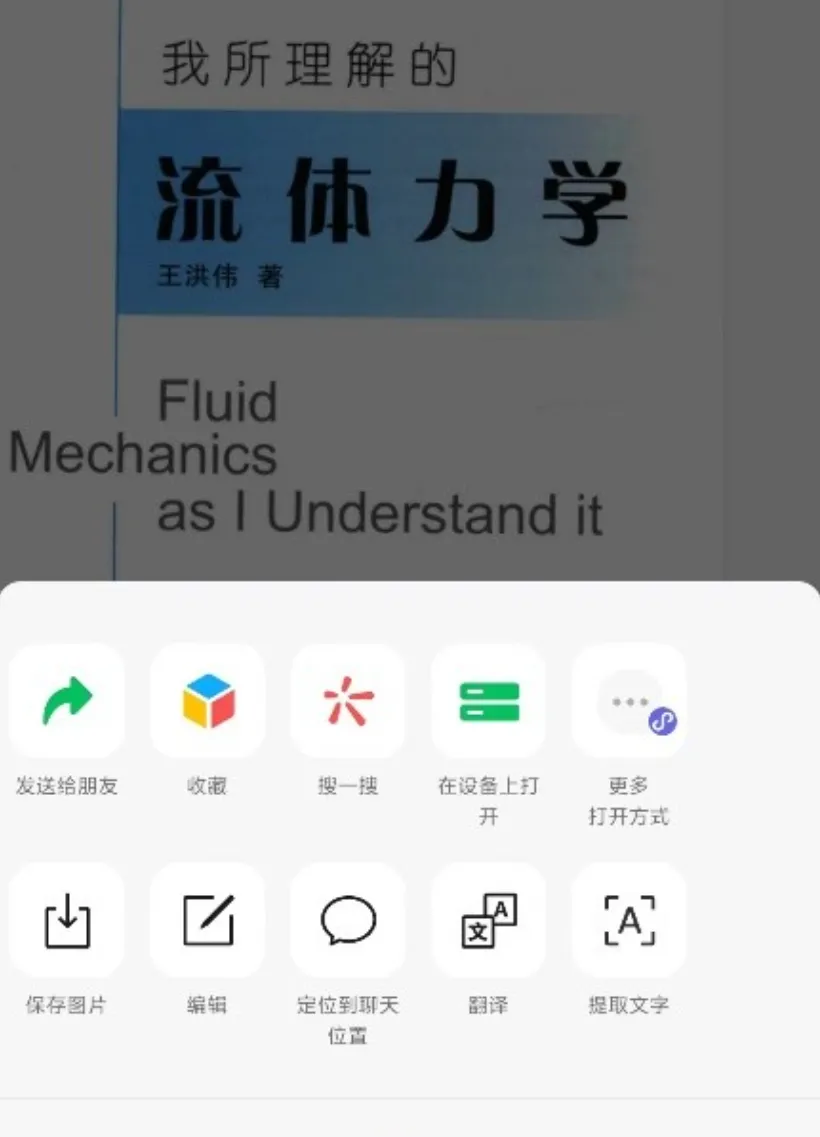This screenshot has width=820, height=1137.
Task: Add the image to favorites via 收藏
Action: [x=207, y=701]
